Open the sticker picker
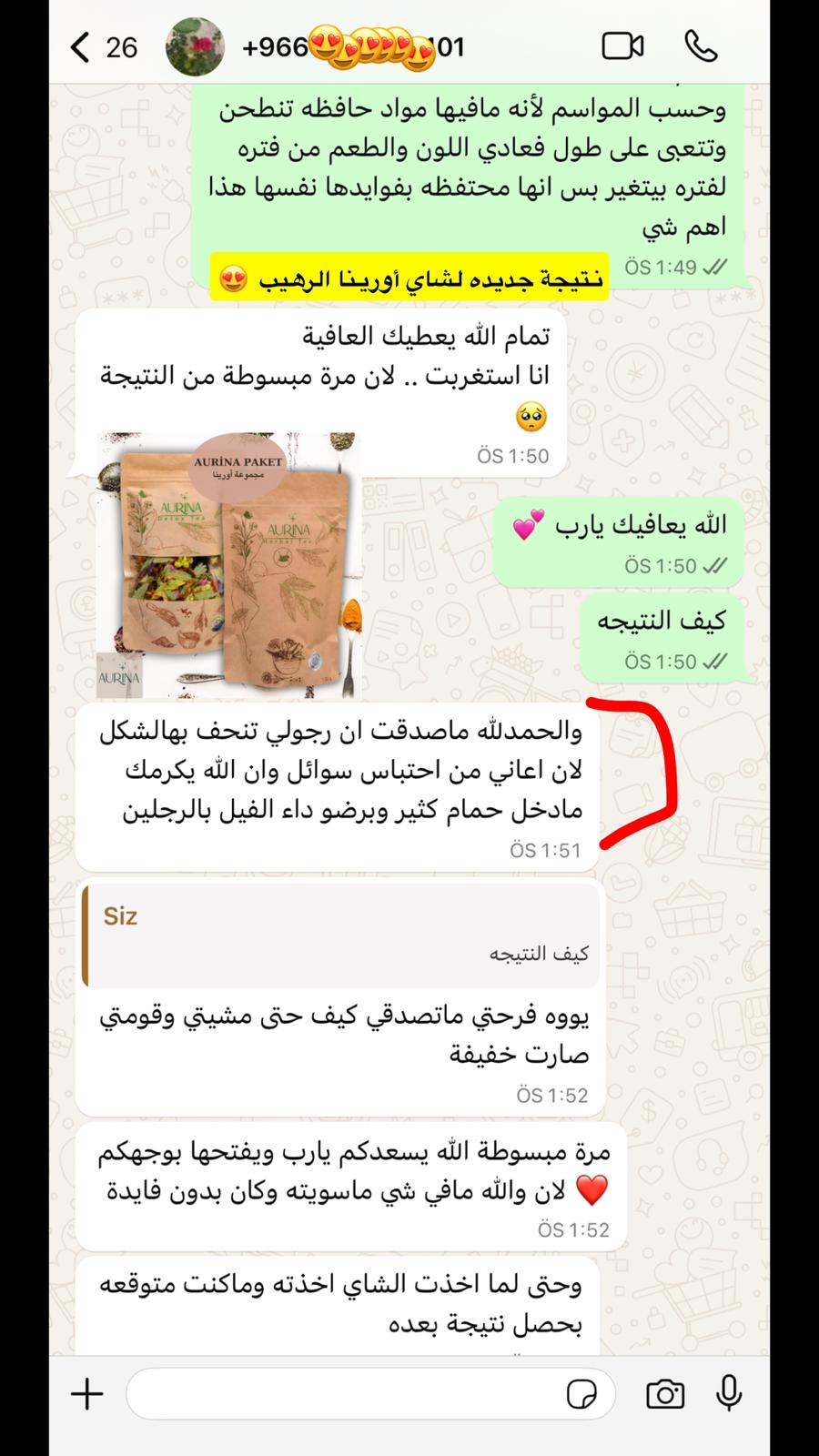819x1456 pixels. coord(581,1394)
